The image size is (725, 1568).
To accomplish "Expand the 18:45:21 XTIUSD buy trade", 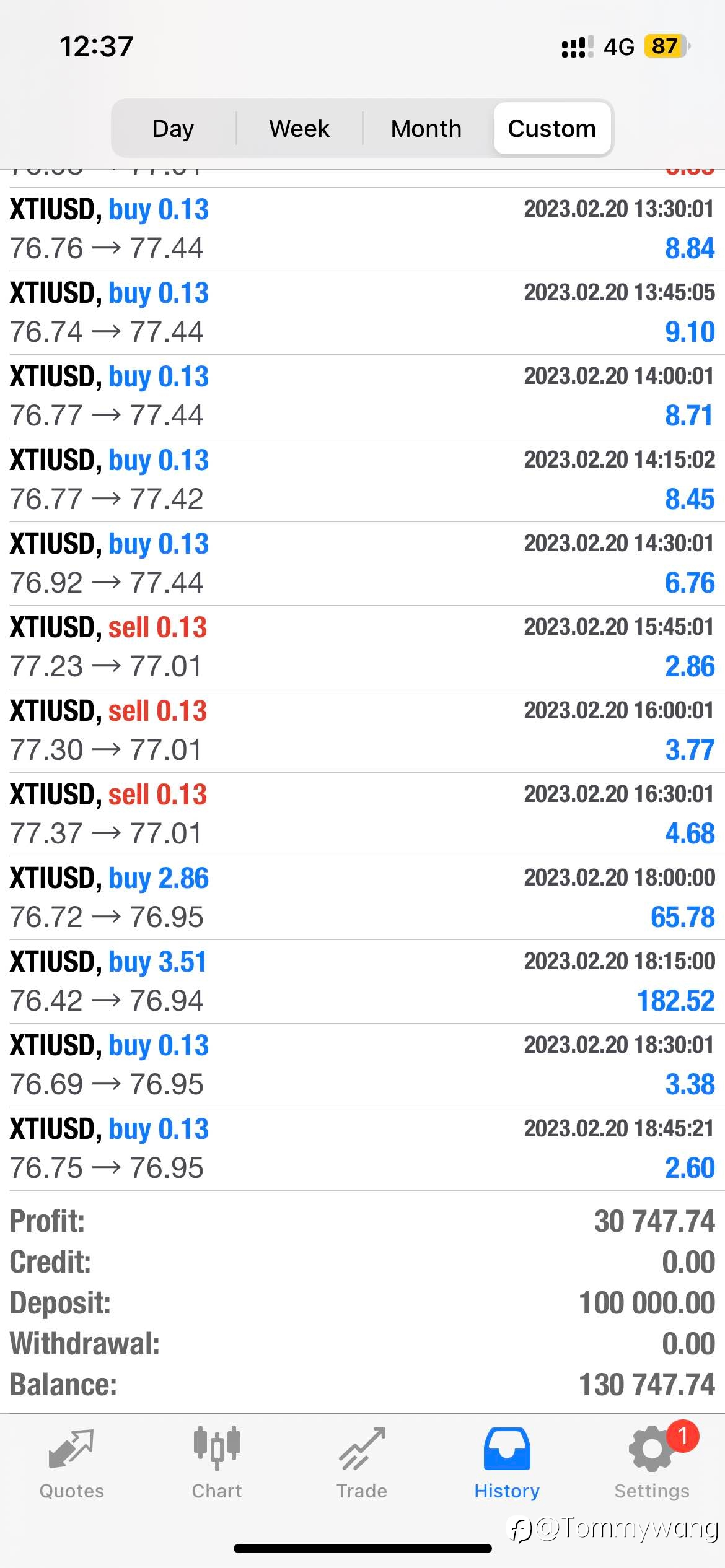I will pos(362,1149).
